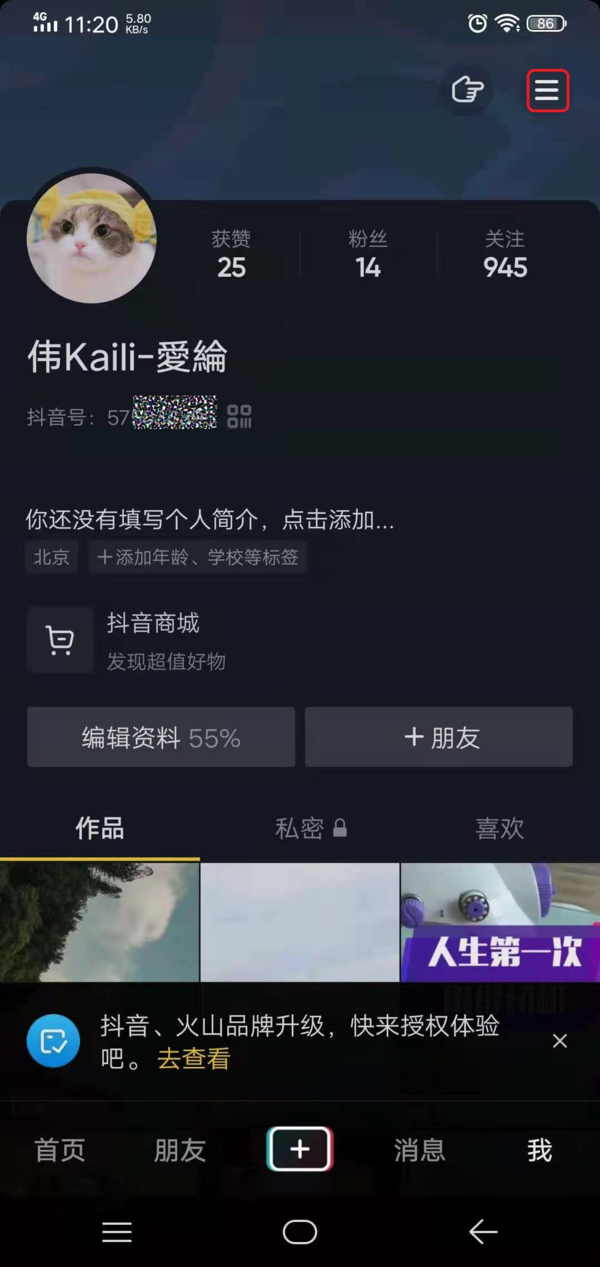This screenshot has width=600, height=1267.
Task: Tap the pointing hand icon
Action: coord(467,91)
